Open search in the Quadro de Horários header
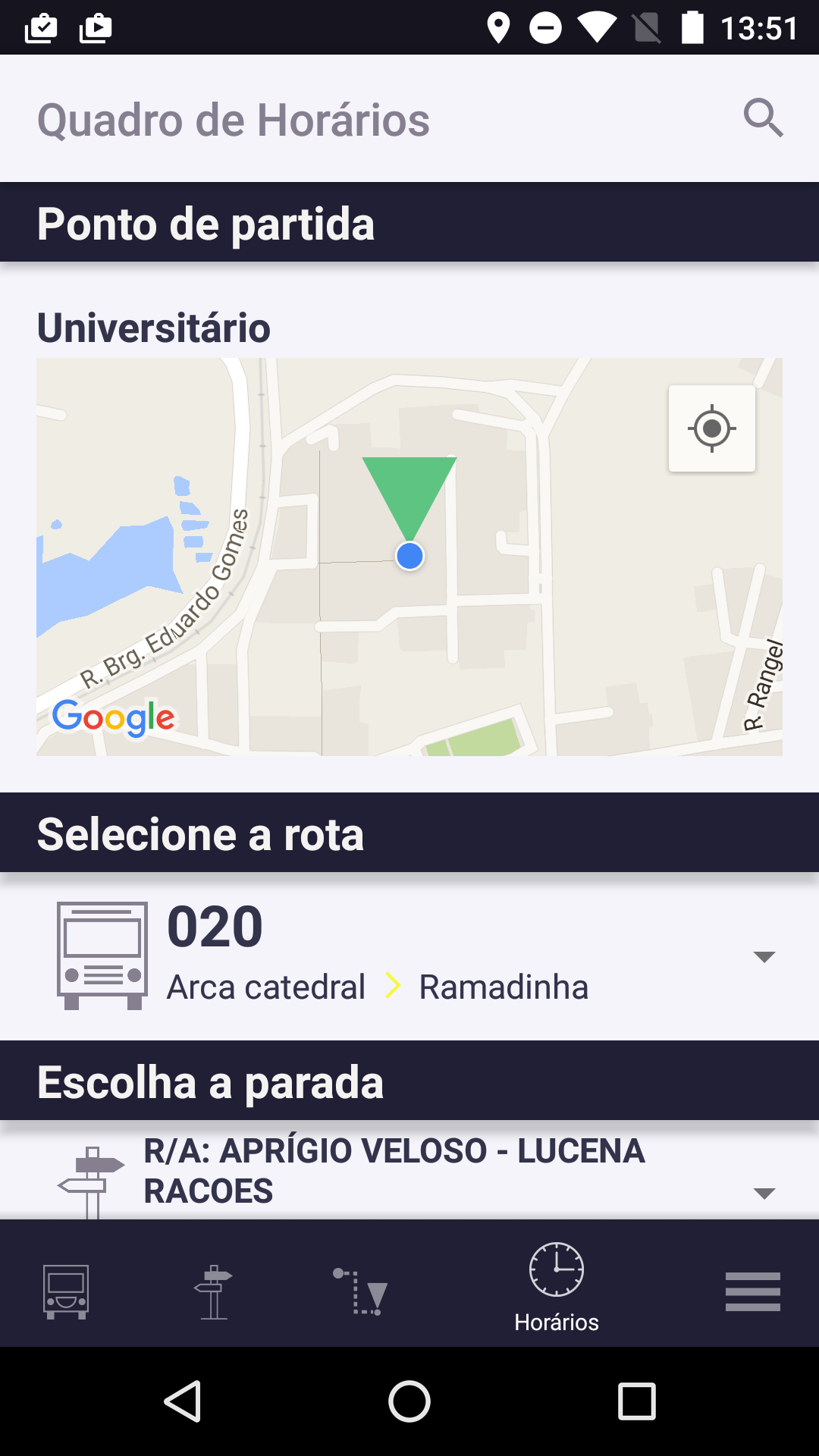819x1456 pixels. click(763, 118)
